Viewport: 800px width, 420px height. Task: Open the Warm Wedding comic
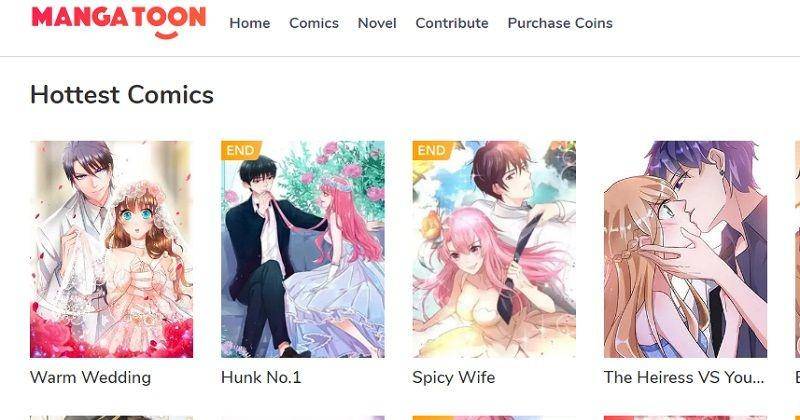111,249
